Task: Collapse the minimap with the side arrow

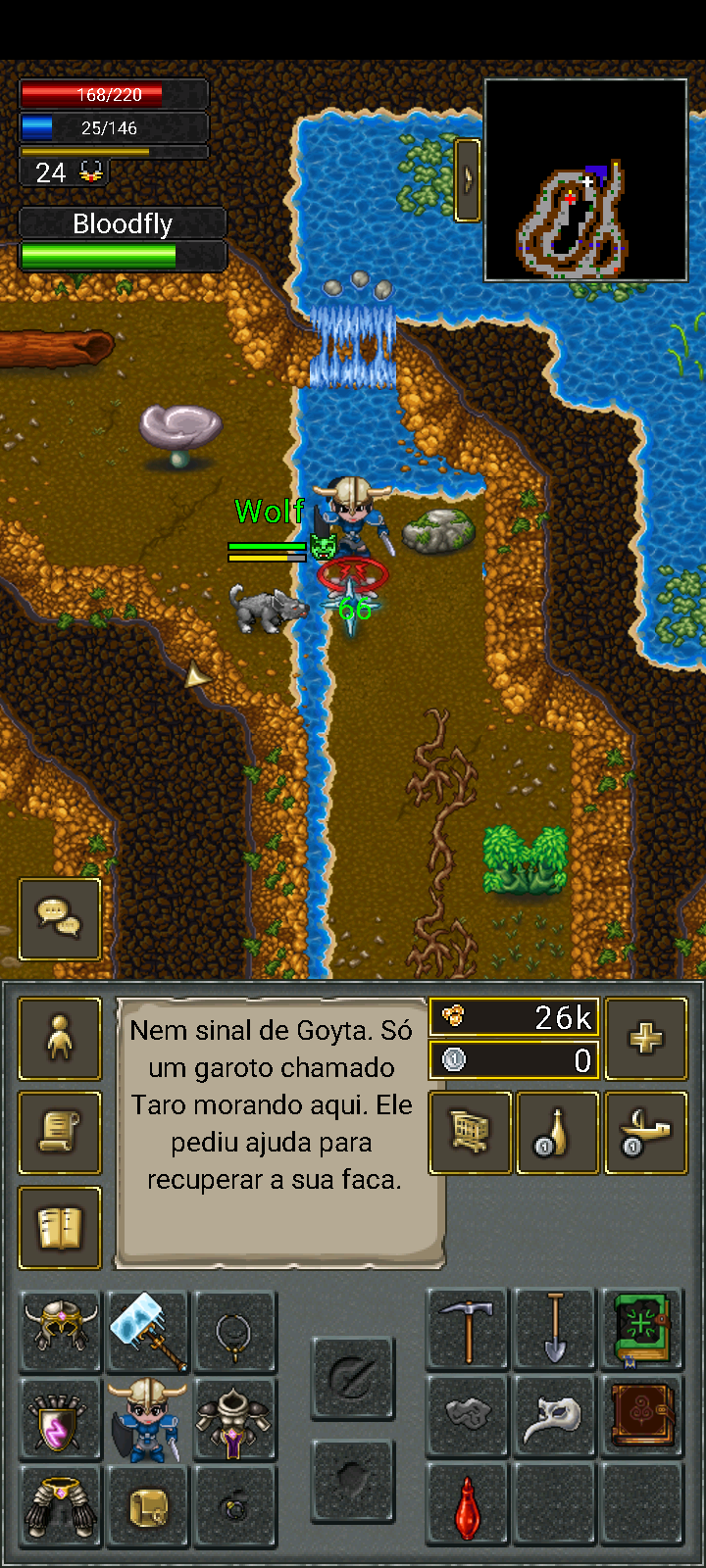Action: coord(468,180)
